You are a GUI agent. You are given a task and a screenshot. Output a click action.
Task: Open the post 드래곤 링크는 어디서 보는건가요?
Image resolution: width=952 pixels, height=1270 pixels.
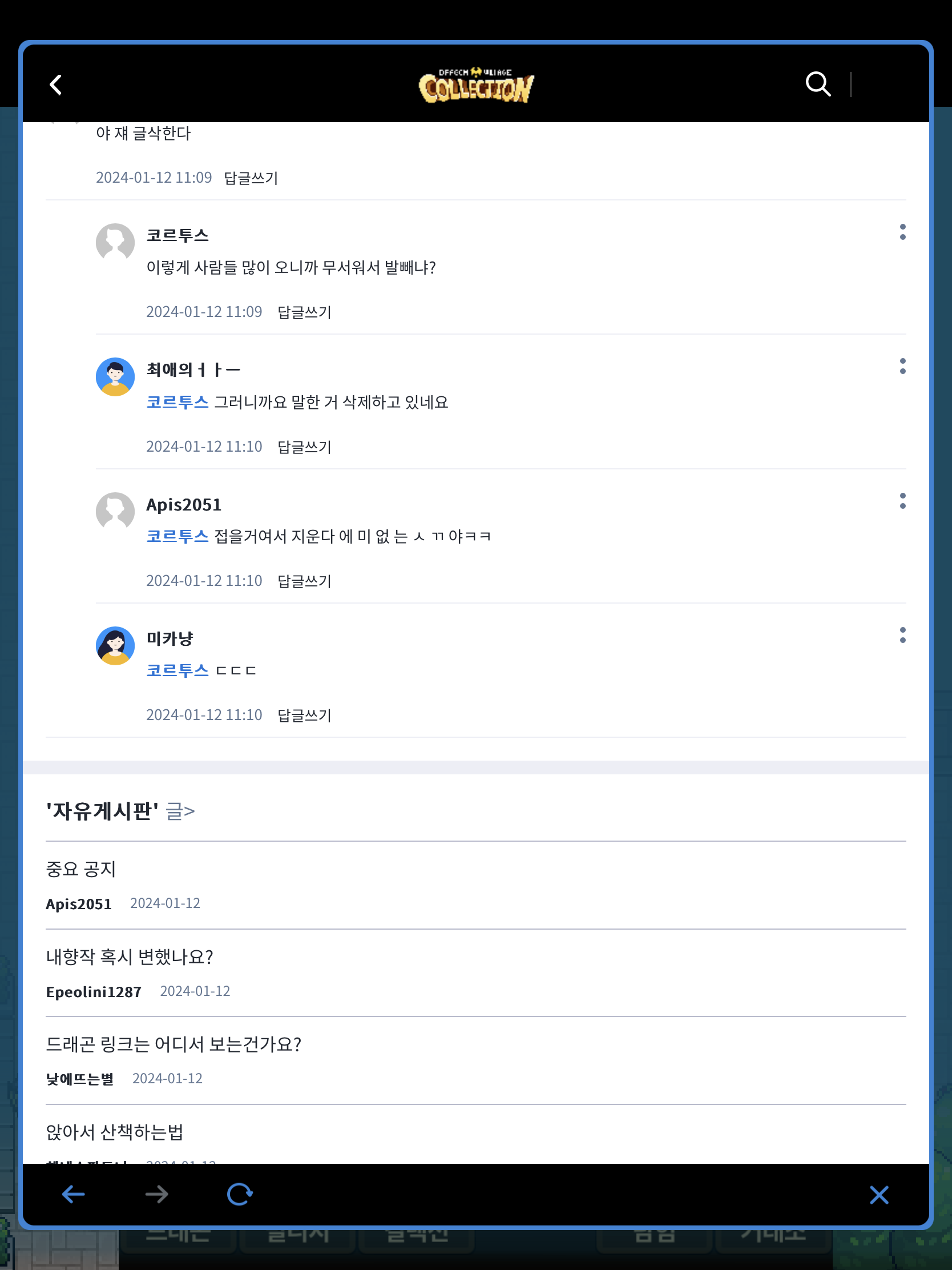tap(174, 1044)
